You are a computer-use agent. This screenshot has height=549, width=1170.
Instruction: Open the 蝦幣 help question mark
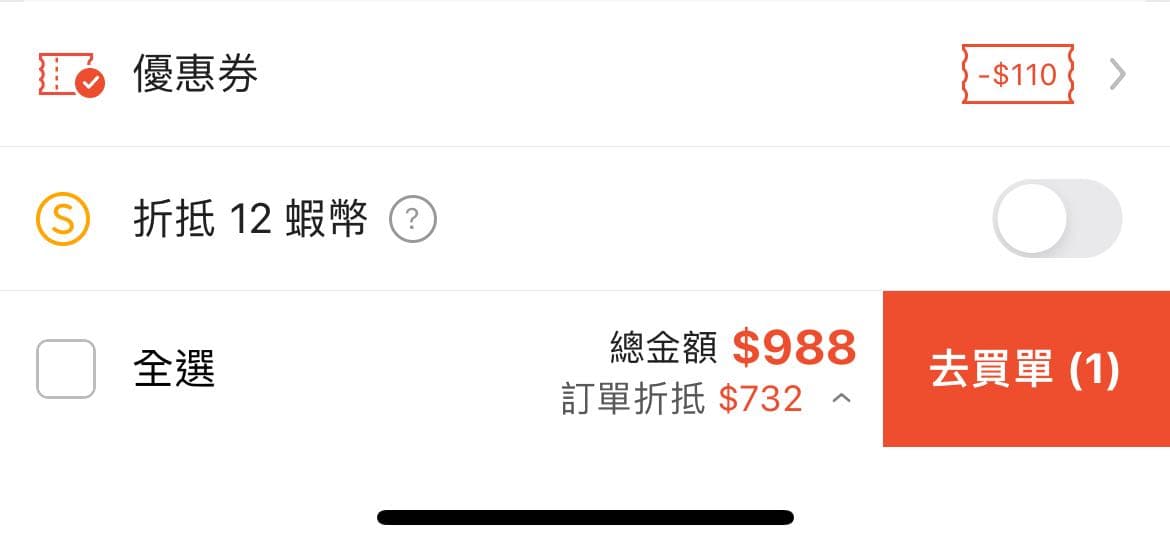[x=413, y=220]
